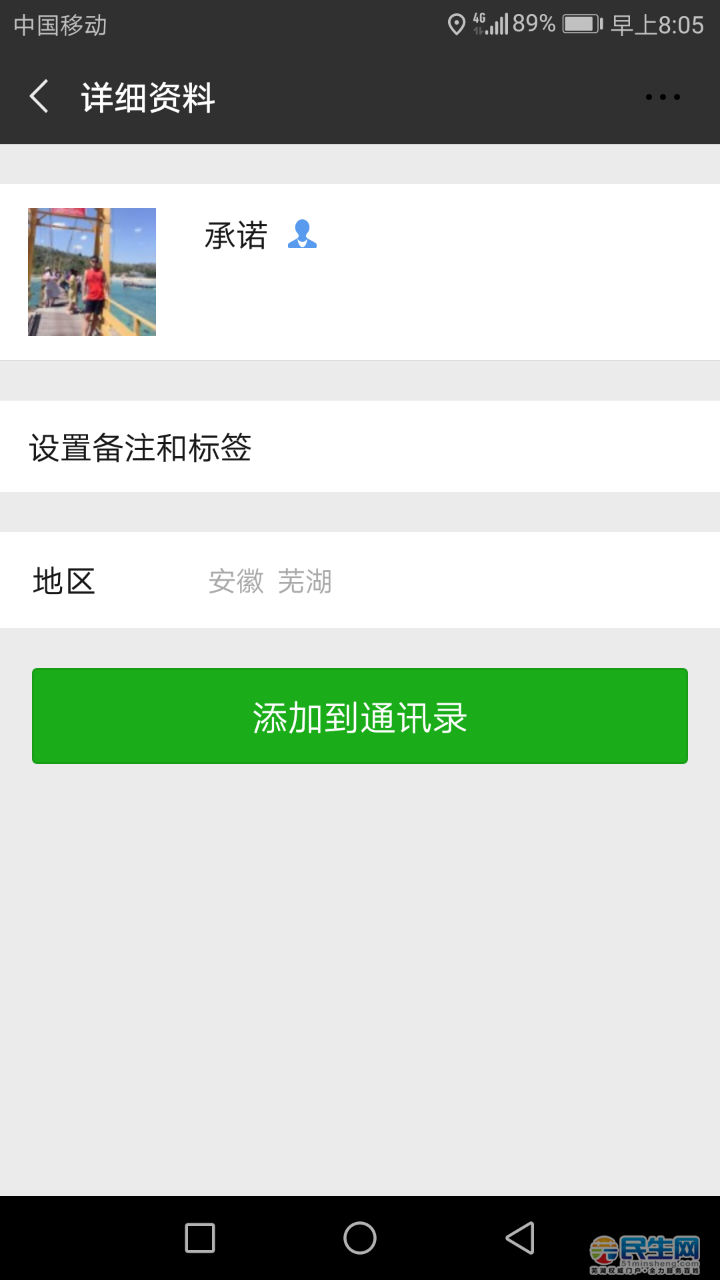Tap the 添加到通讯录 green button
The image size is (720, 1280).
click(360, 716)
